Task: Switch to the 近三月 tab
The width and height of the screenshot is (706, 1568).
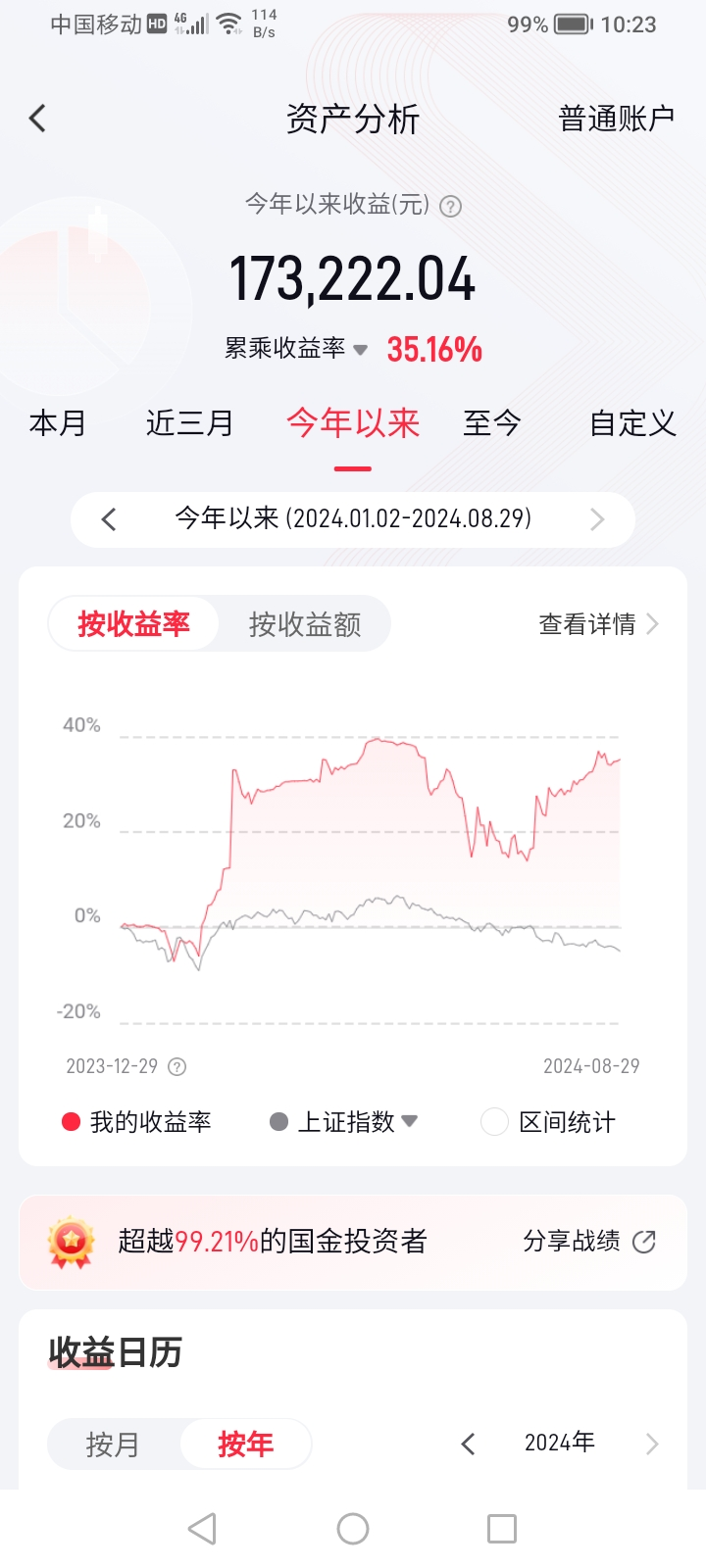Action: (x=189, y=423)
